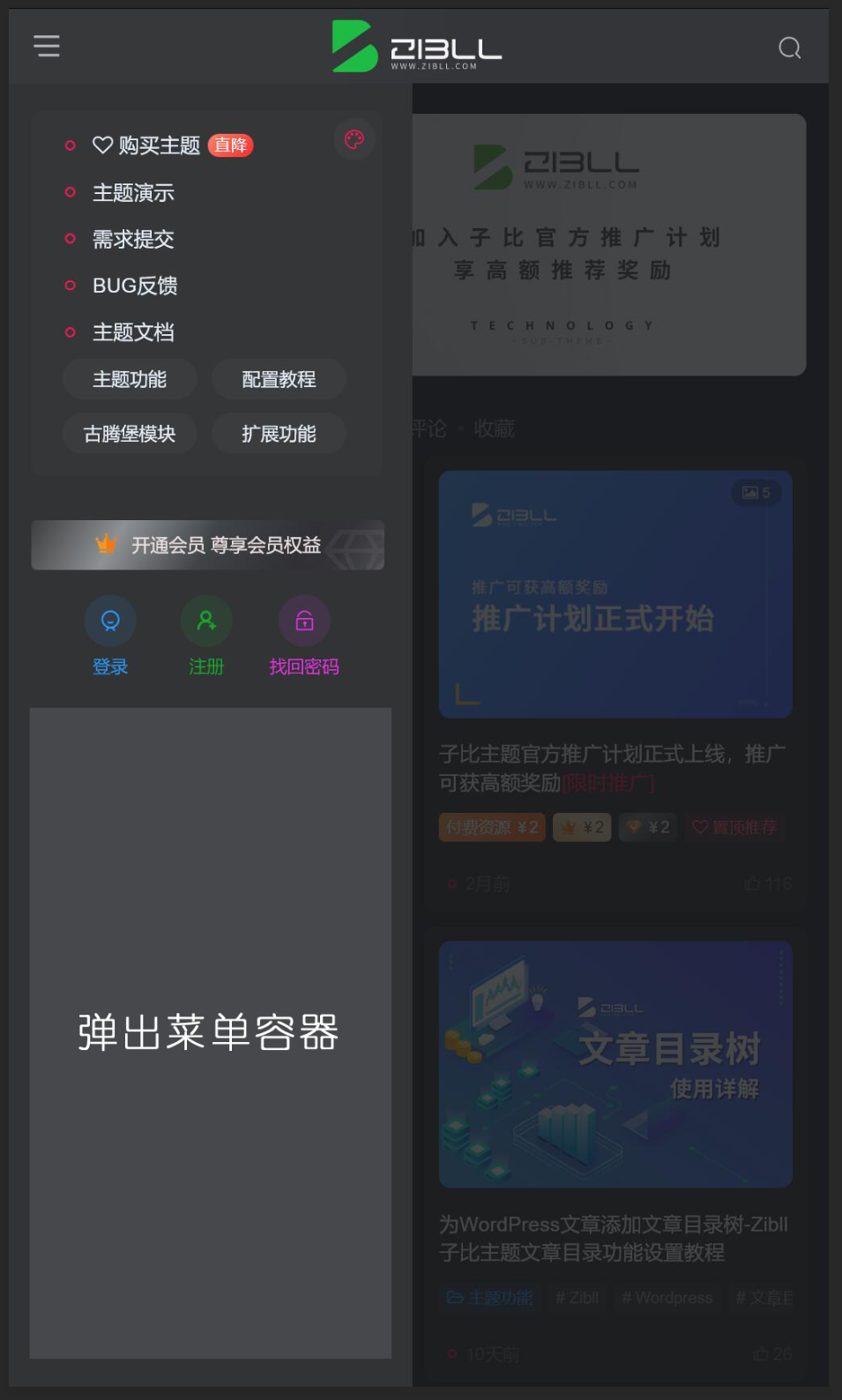Image resolution: width=842 pixels, height=1400 pixels.
Task: Go to BUG反馈 page
Action: click(x=135, y=286)
